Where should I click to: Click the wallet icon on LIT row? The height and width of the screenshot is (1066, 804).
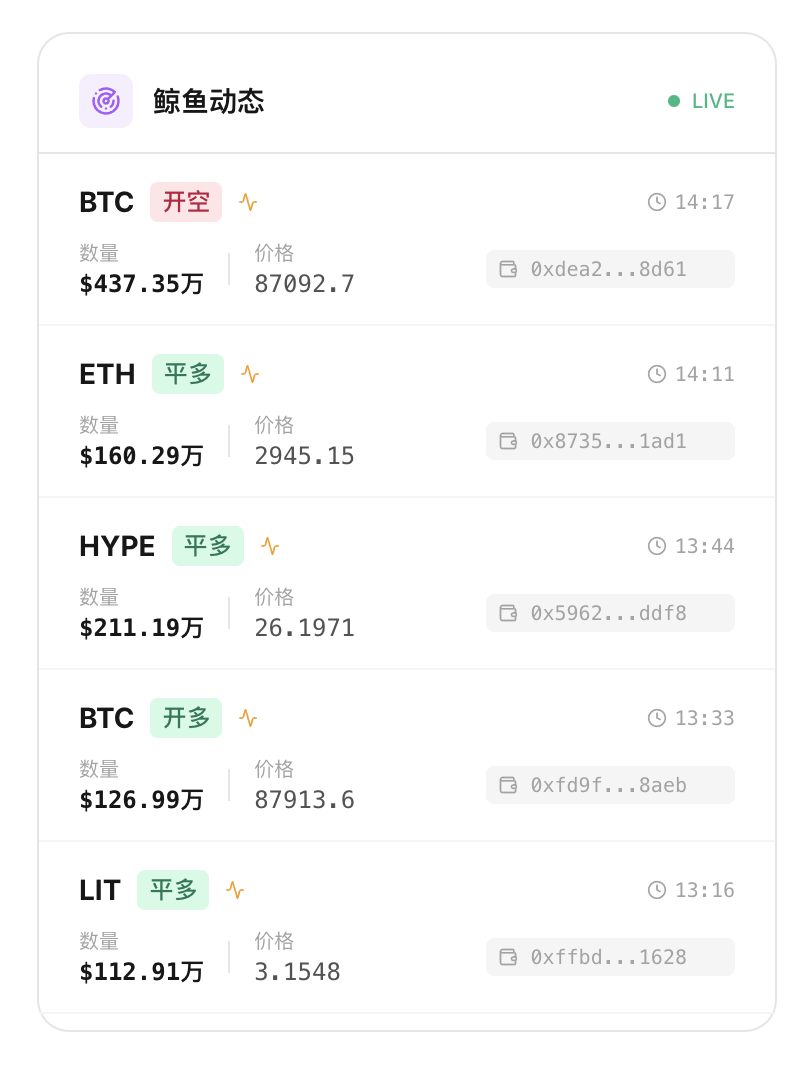pos(508,957)
